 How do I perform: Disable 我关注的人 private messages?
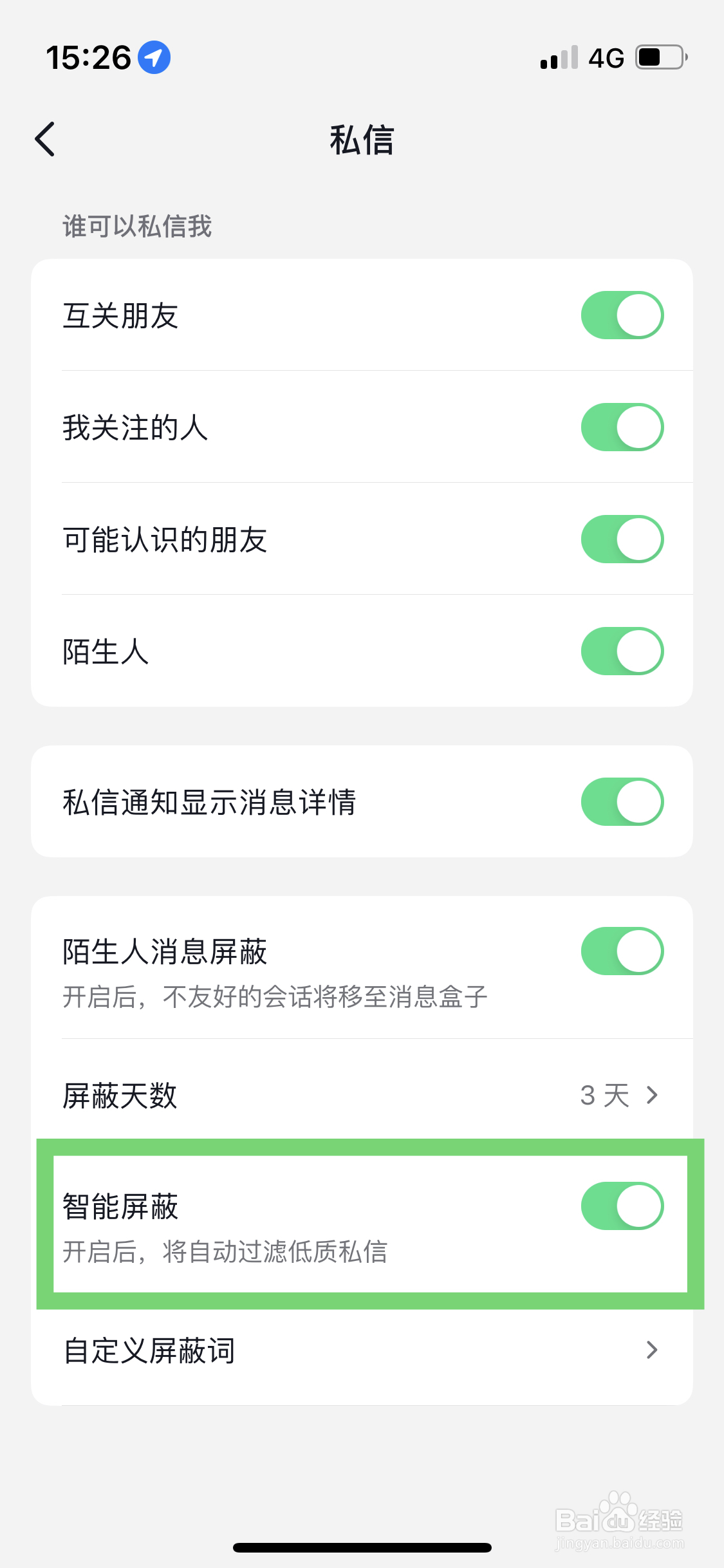point(622,427)
